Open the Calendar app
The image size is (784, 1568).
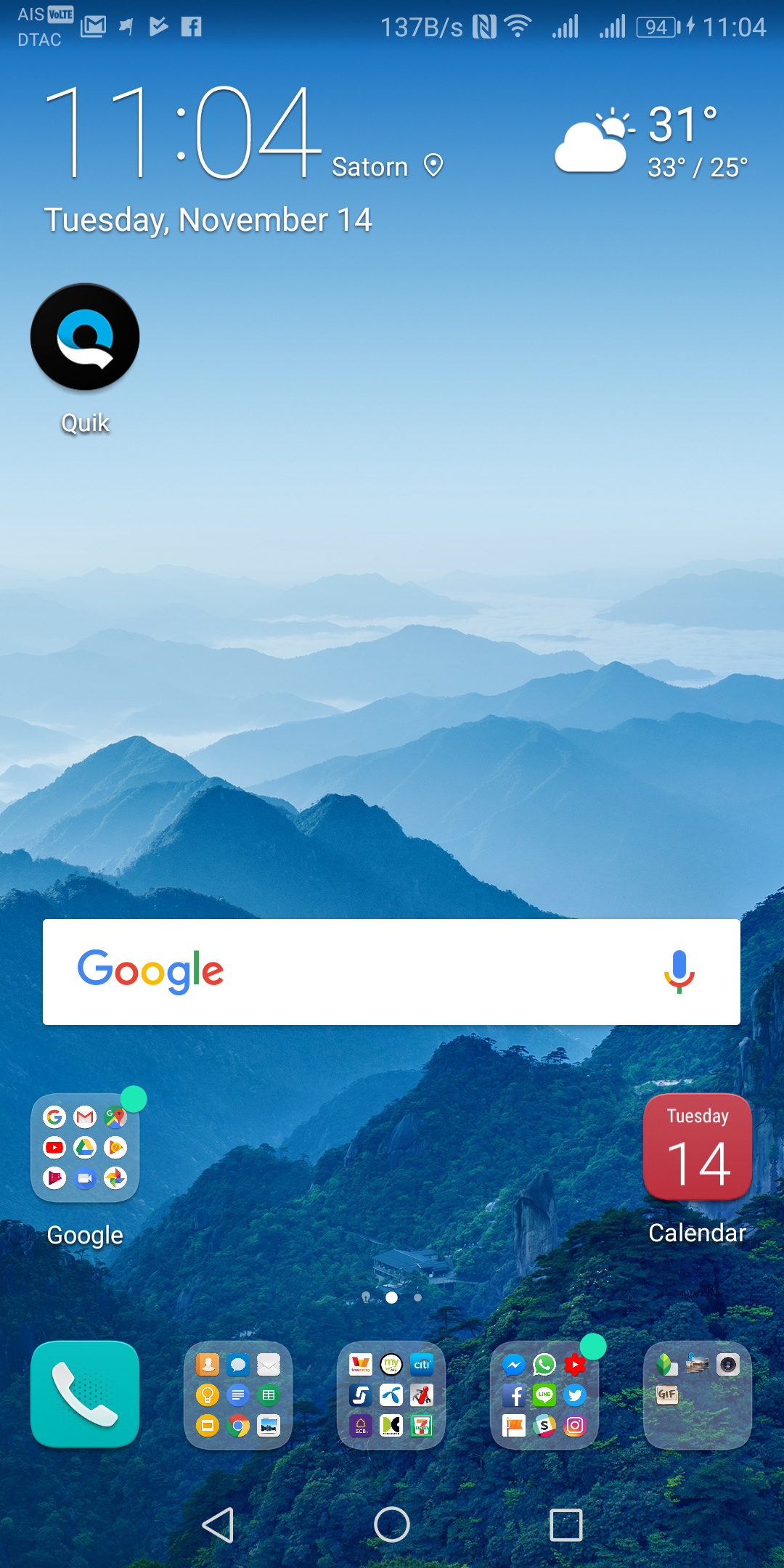tap(697, 1148)
